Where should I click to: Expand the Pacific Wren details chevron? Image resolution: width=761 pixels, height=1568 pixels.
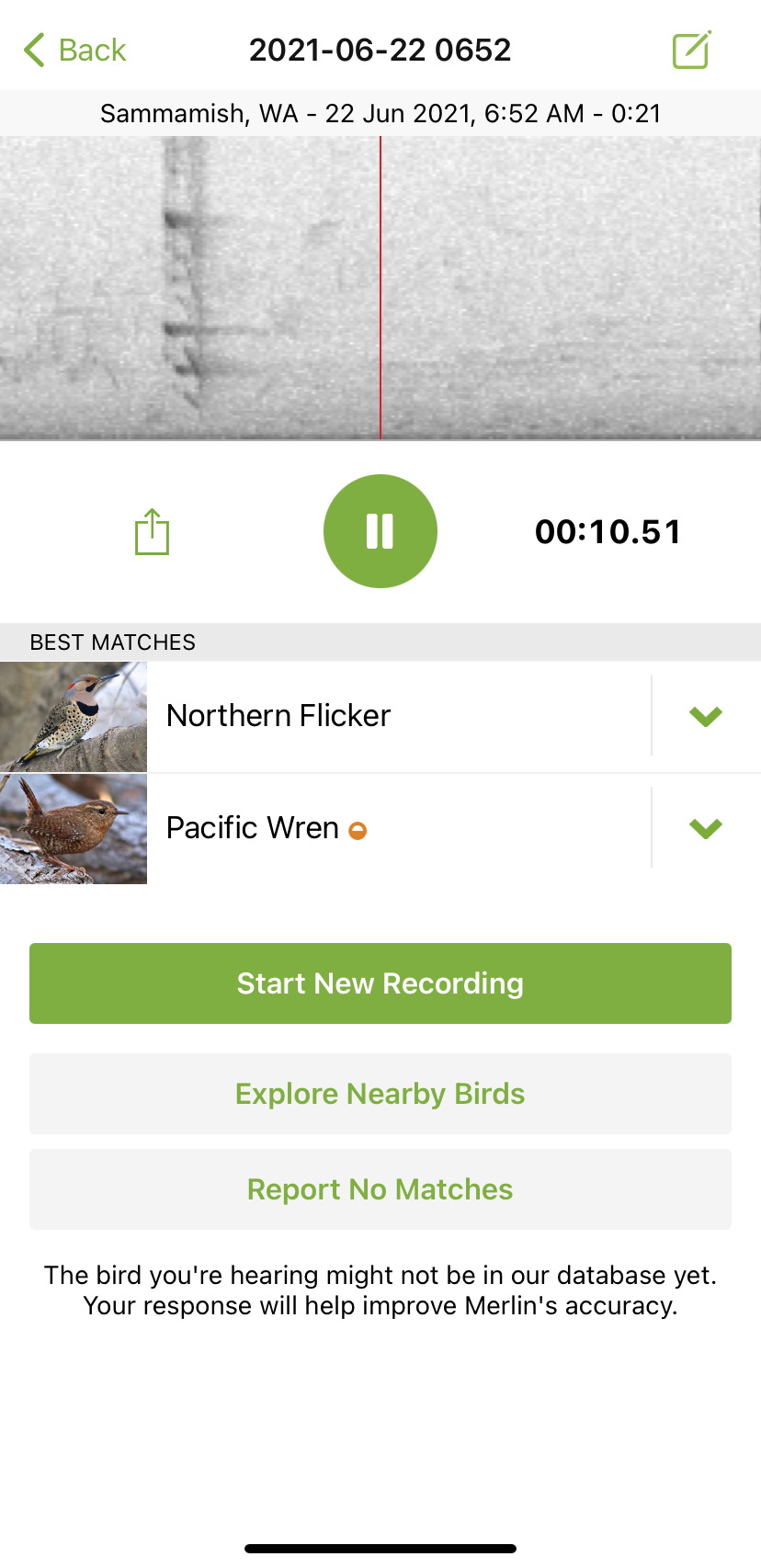tap(706, 828)
